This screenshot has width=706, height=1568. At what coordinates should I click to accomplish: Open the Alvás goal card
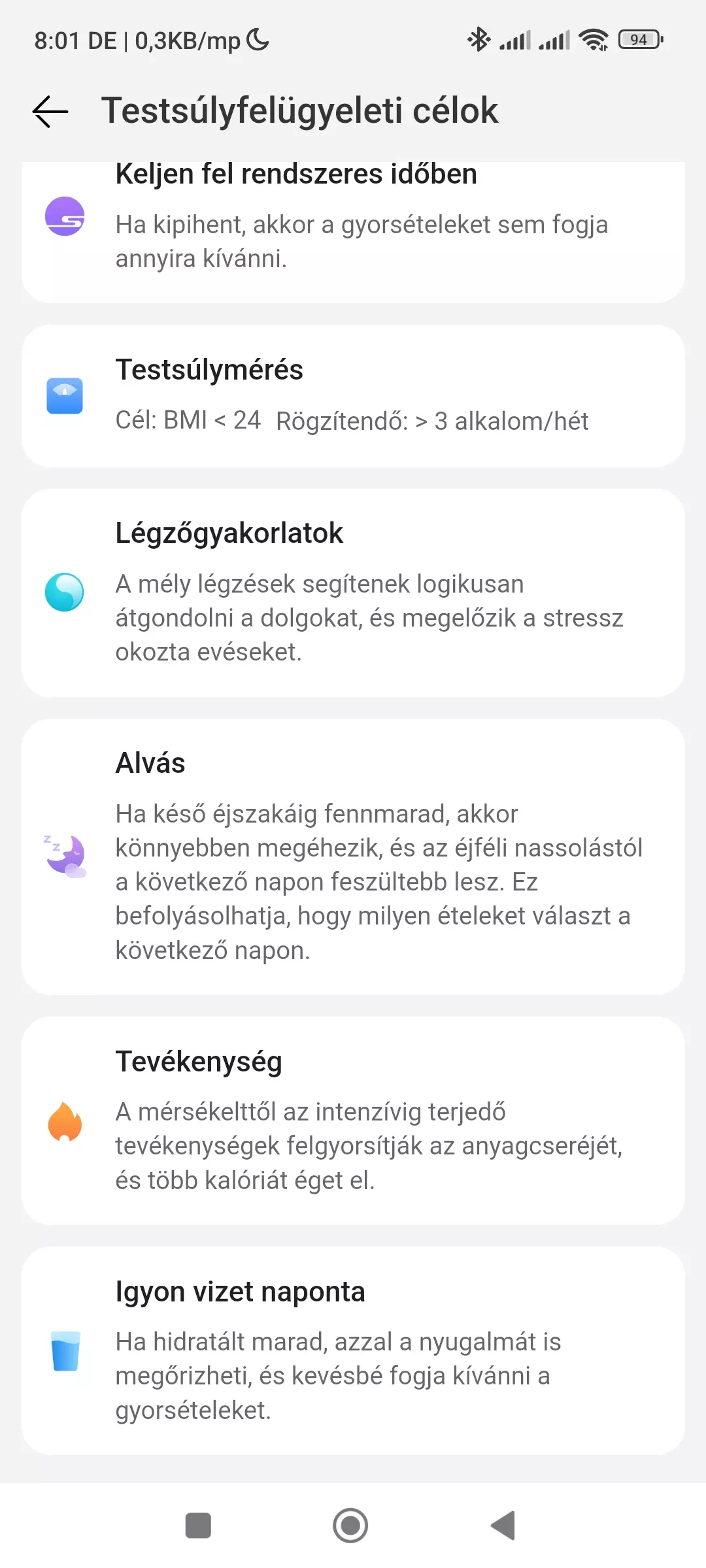click(353, 857)
